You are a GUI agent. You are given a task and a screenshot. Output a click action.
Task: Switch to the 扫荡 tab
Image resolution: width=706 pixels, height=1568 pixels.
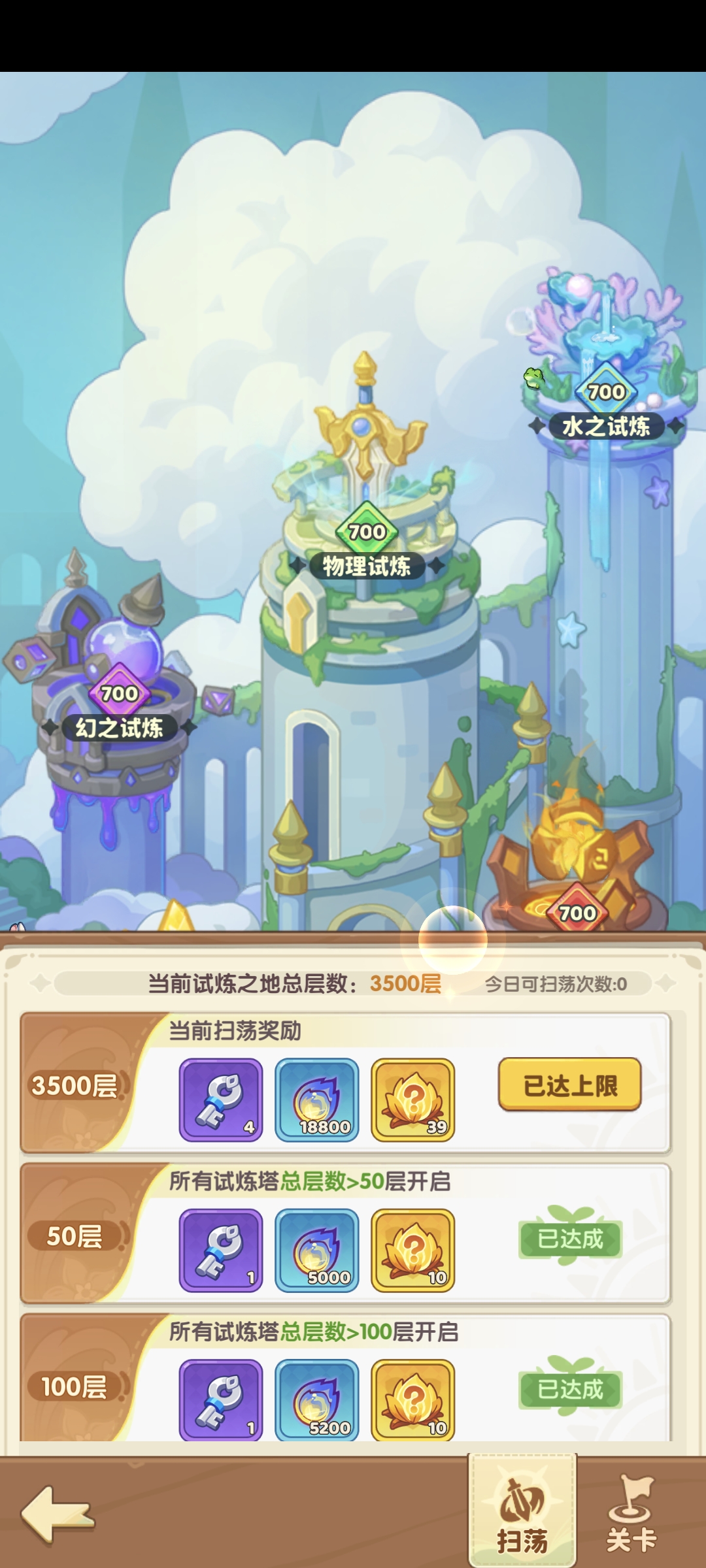pyautogui.click(x=522, y=1512)
